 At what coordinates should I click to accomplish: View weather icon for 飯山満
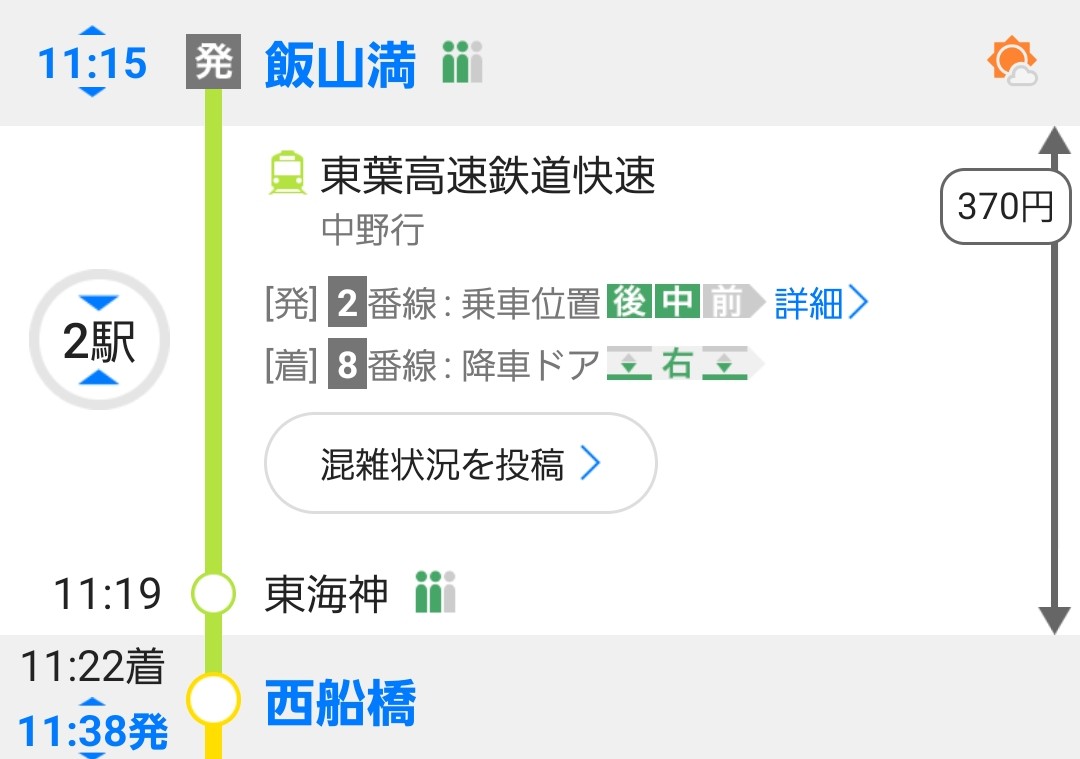point(1010,63)
